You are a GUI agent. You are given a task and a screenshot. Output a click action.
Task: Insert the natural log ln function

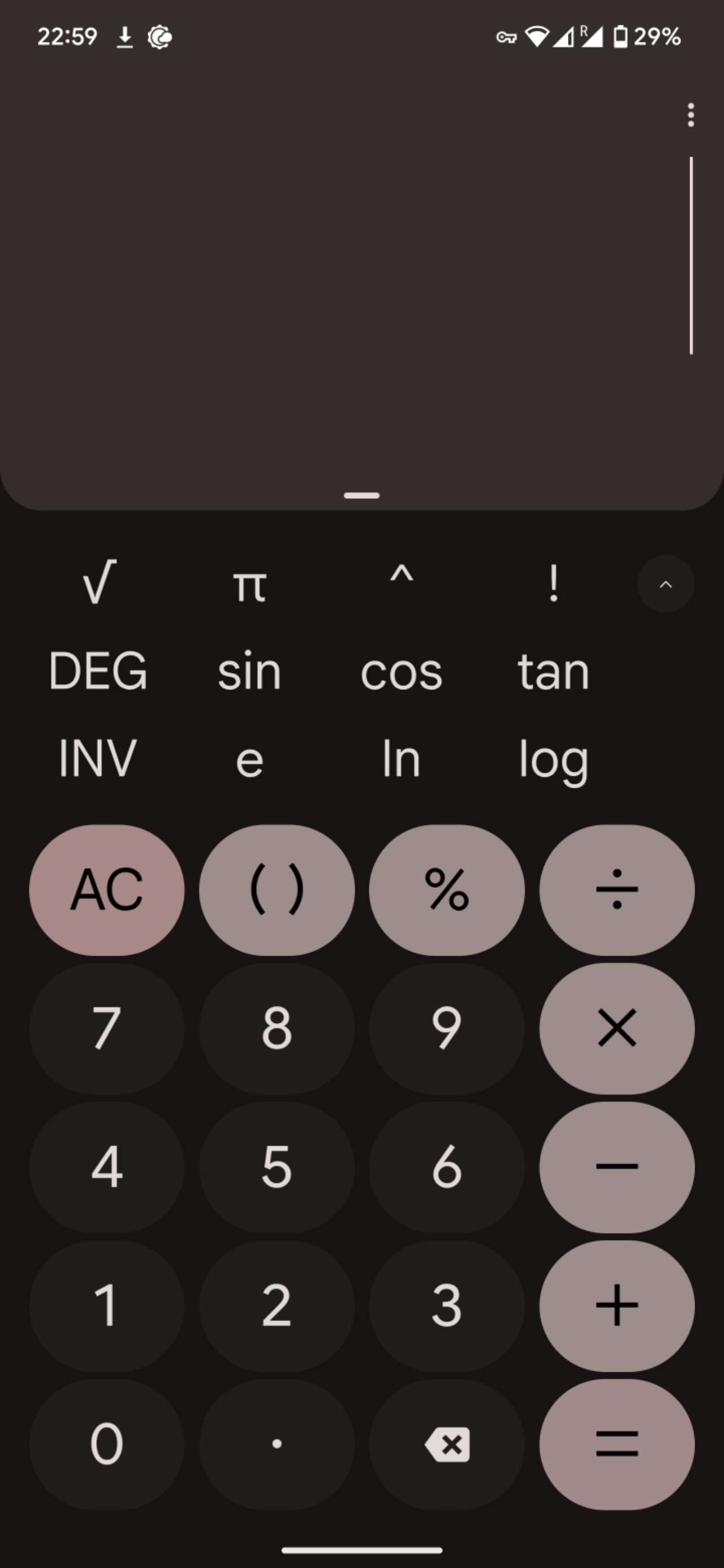[401, 758]
